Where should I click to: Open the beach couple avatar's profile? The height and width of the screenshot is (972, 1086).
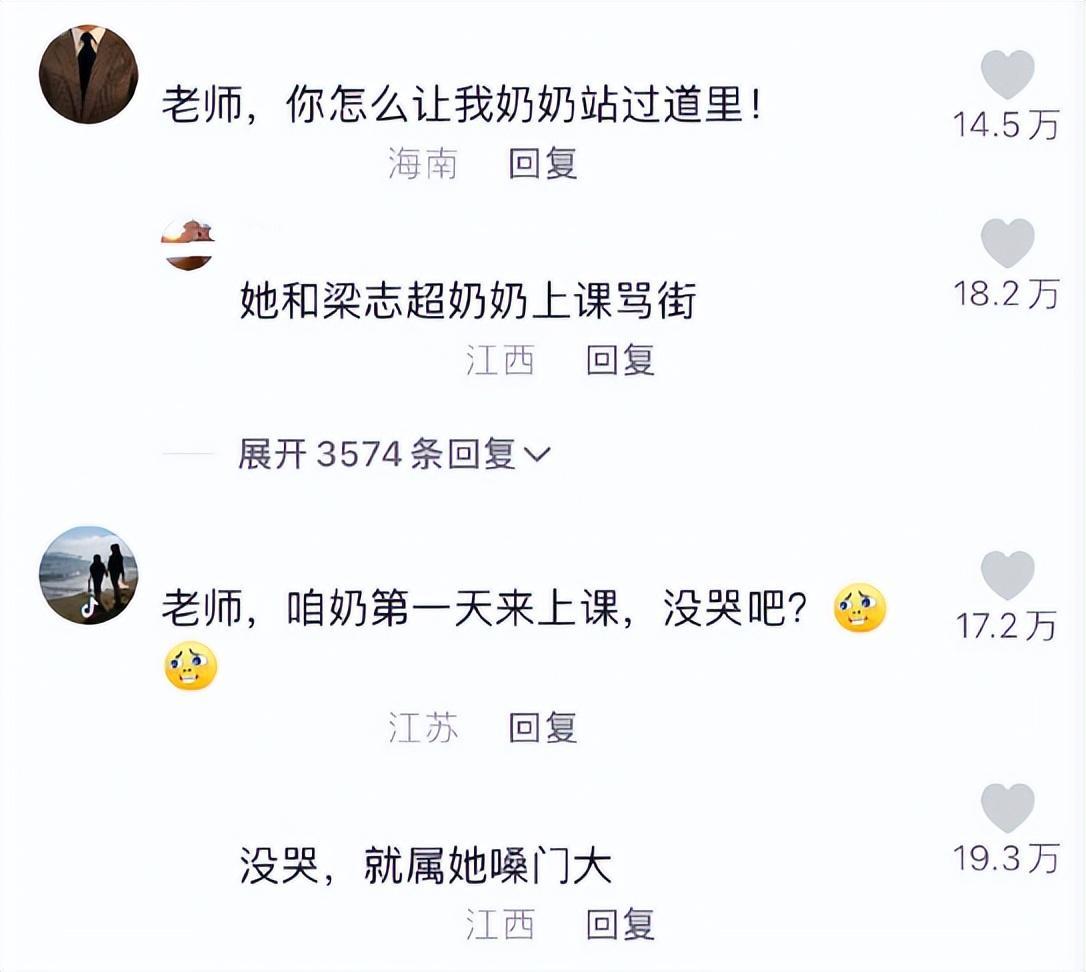coord(88,575)
